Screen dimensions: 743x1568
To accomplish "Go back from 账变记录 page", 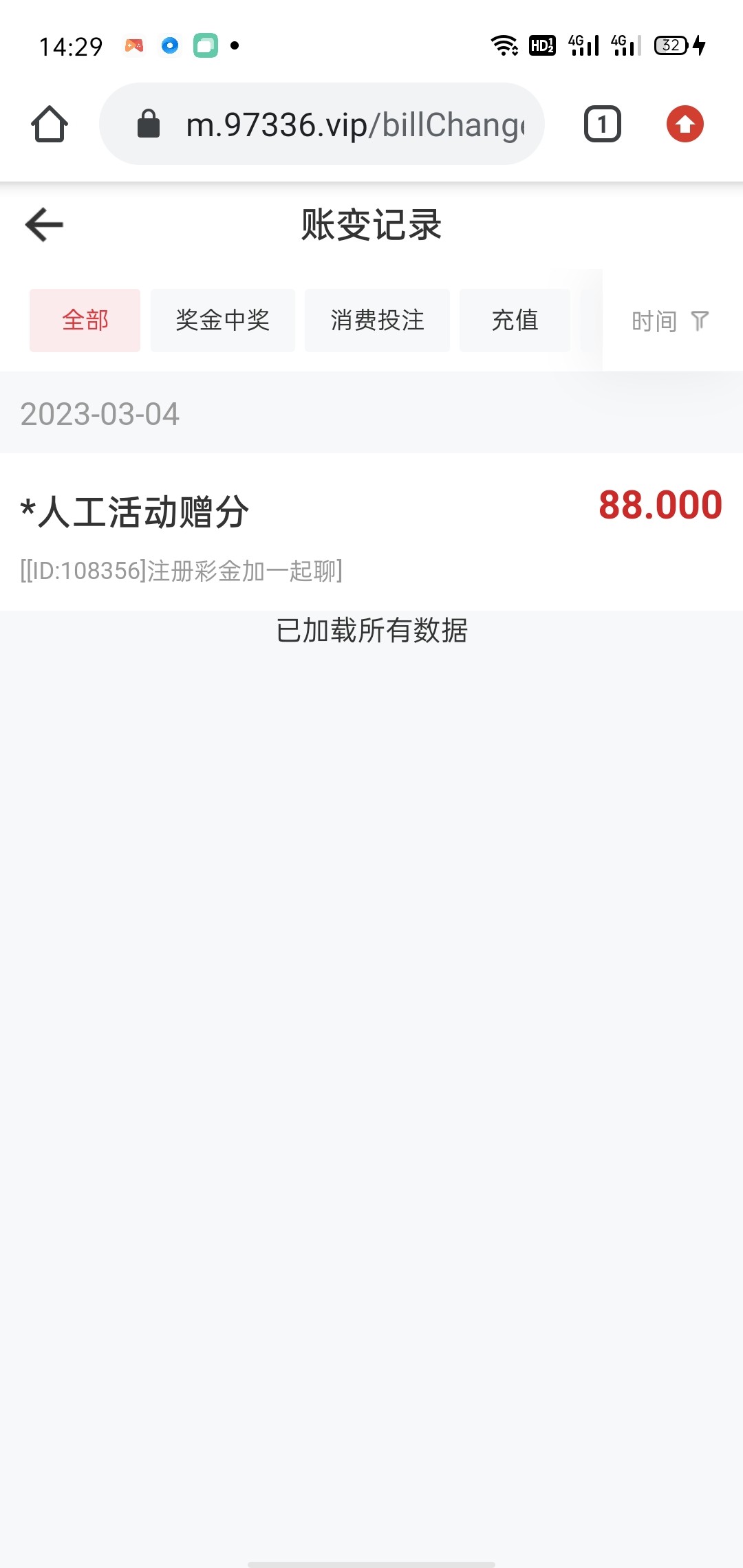I will coord(44,225).
